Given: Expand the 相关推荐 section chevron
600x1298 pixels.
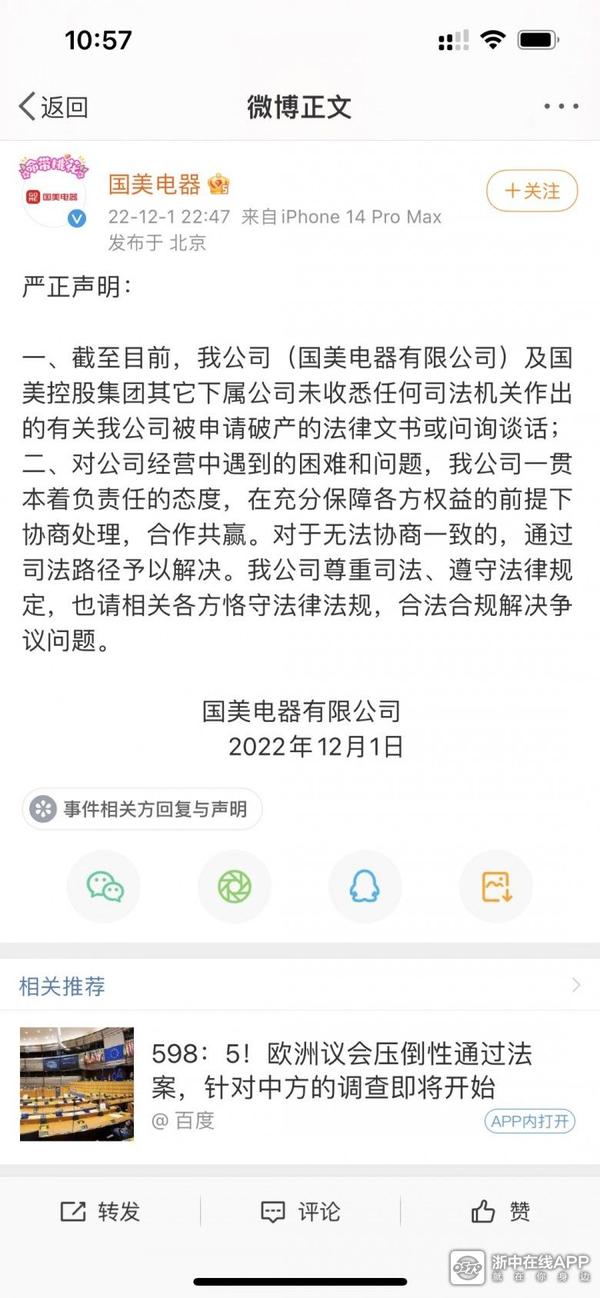Looking at the screenshot, I should tap(576, 986).
